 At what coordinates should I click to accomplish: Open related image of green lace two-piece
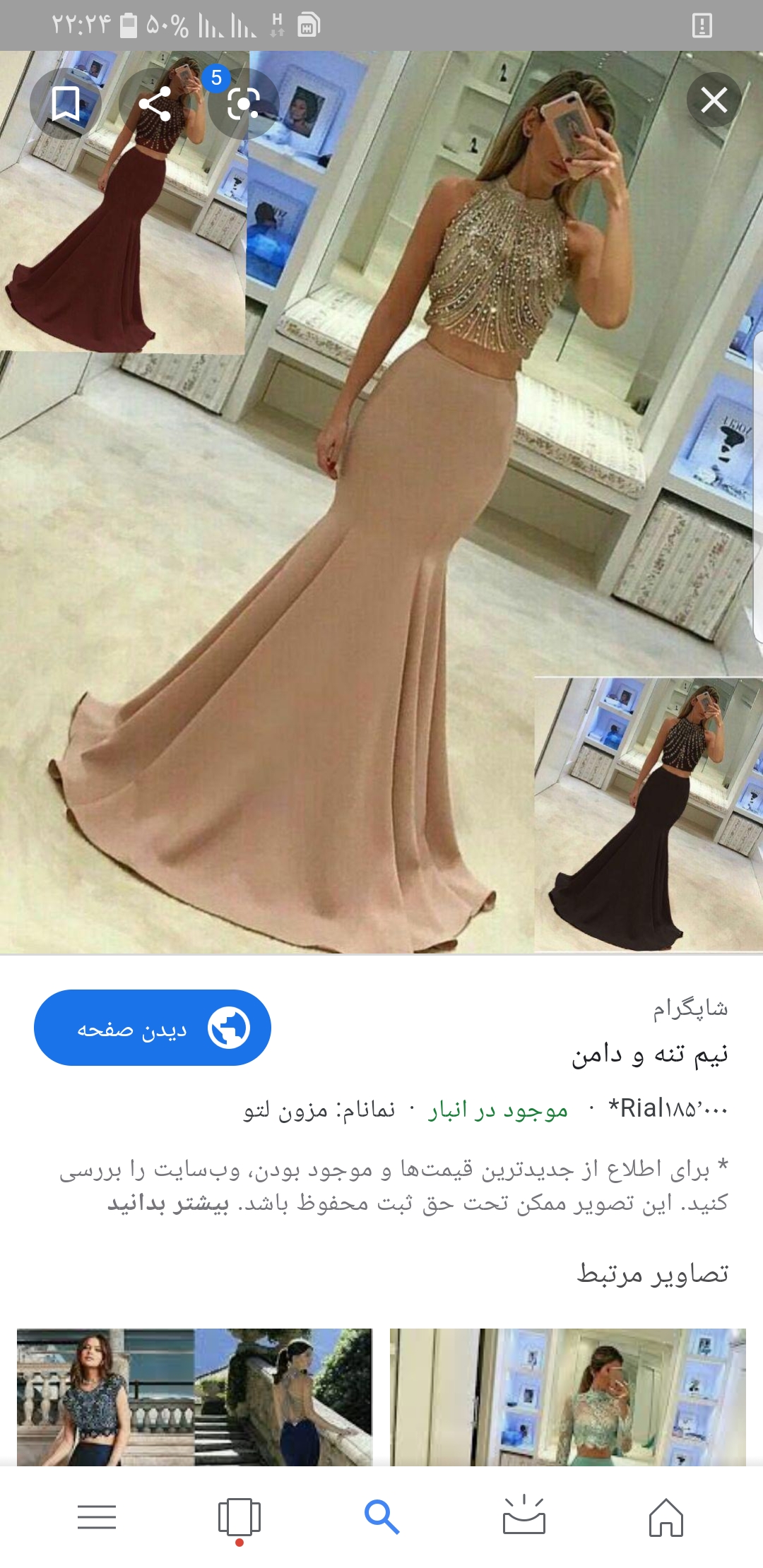[567, 1396]
